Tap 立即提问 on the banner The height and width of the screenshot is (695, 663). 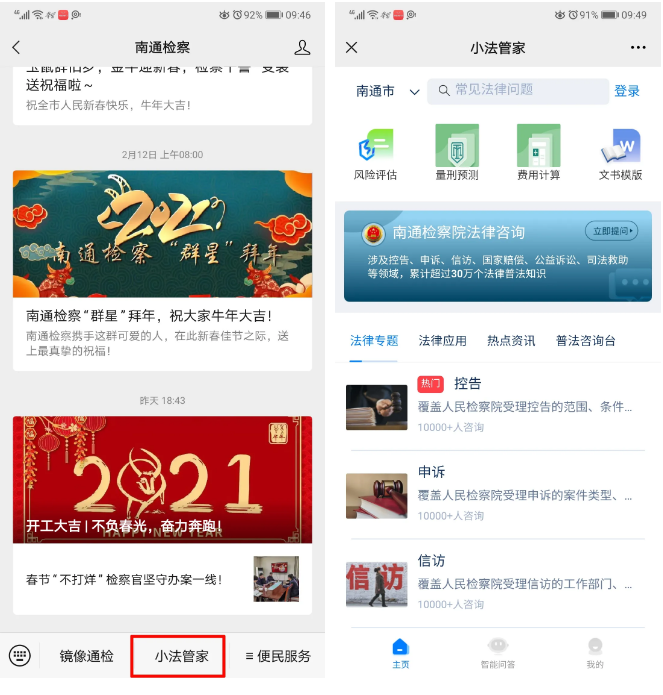pyautogui.click(x=610, y=231)
